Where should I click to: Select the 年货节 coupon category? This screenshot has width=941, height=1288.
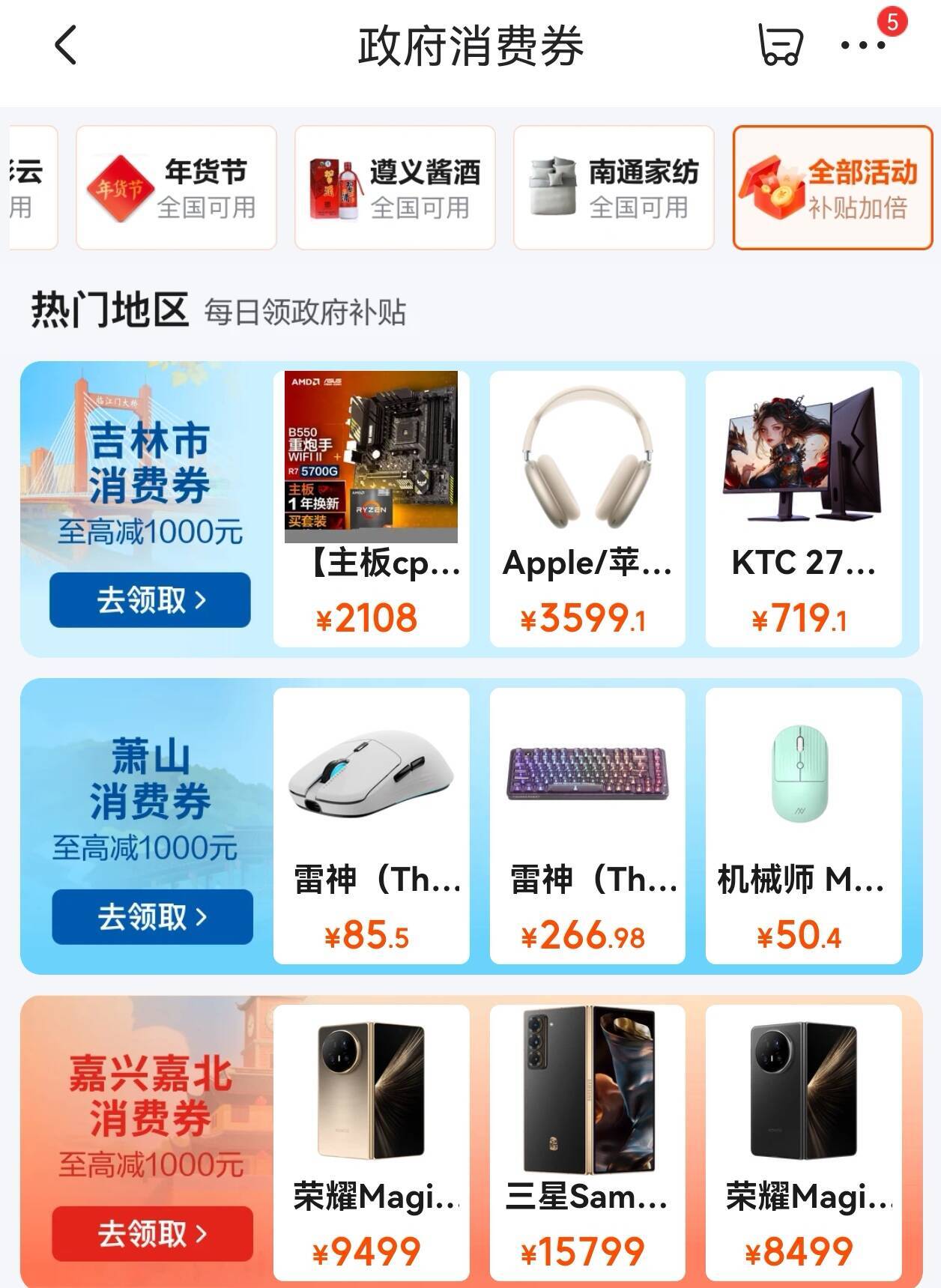[176, 187]
